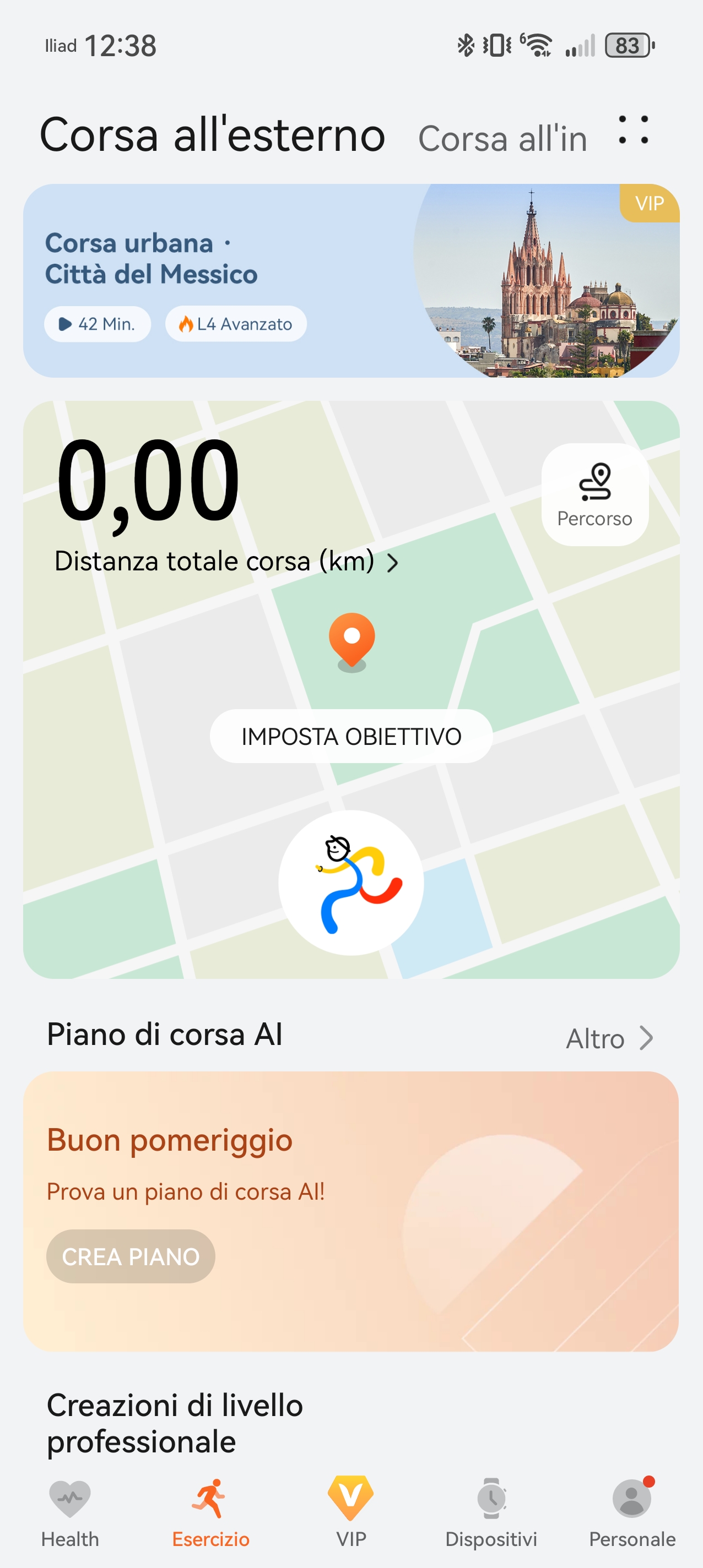Open the four-dot overflow menu
Screen dimensions: 703x1568
[x=633, y=130]
